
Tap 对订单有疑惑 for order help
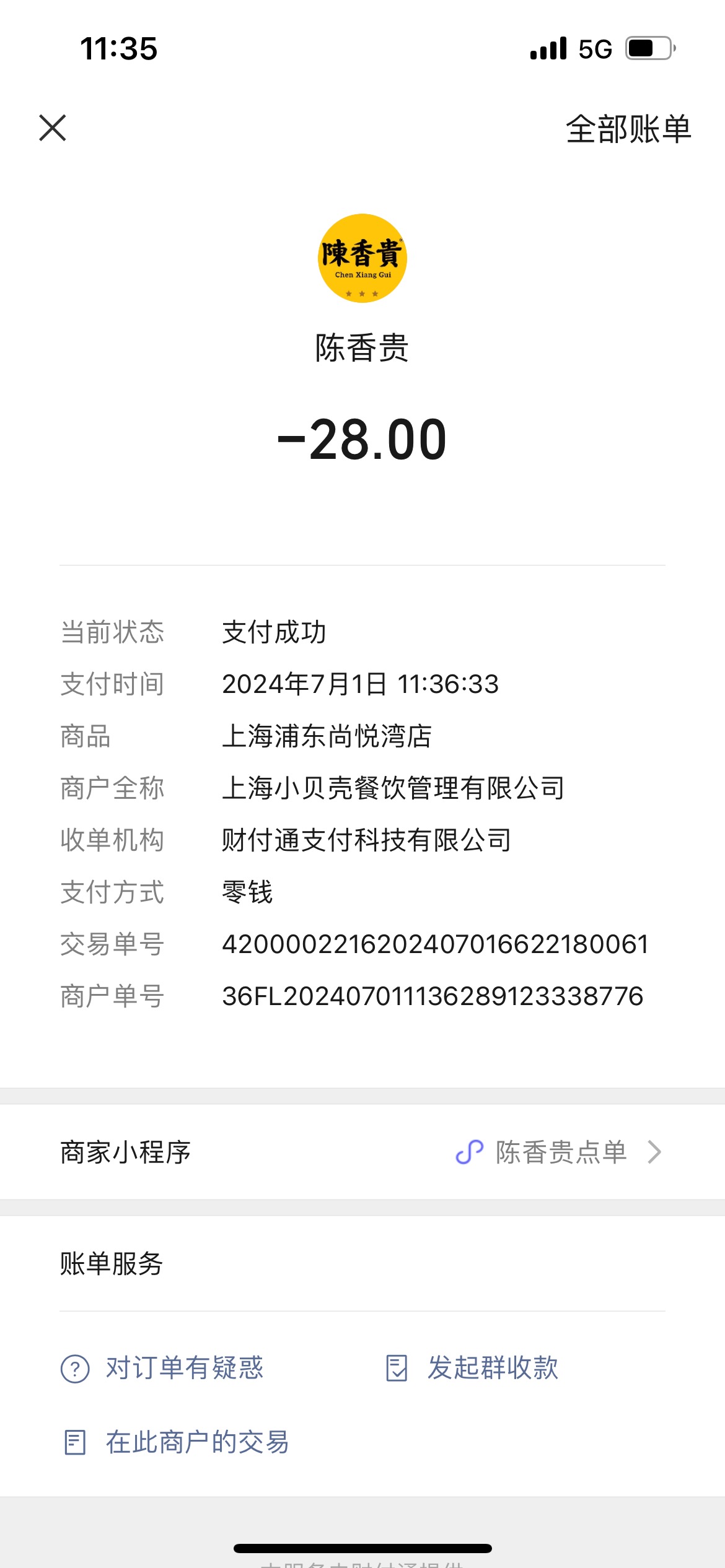point(162,1368)
